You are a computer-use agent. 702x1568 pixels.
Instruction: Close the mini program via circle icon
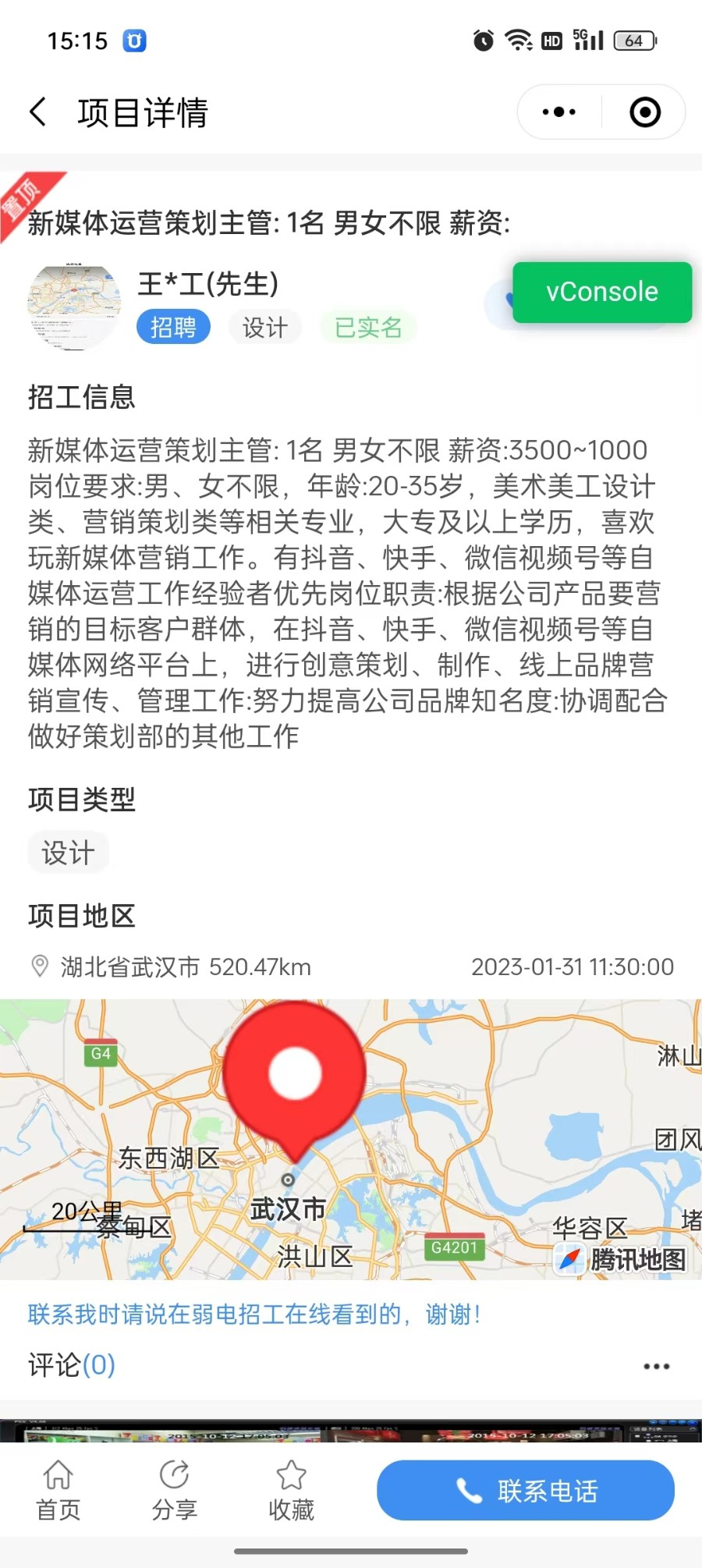(x=645, y=112)
